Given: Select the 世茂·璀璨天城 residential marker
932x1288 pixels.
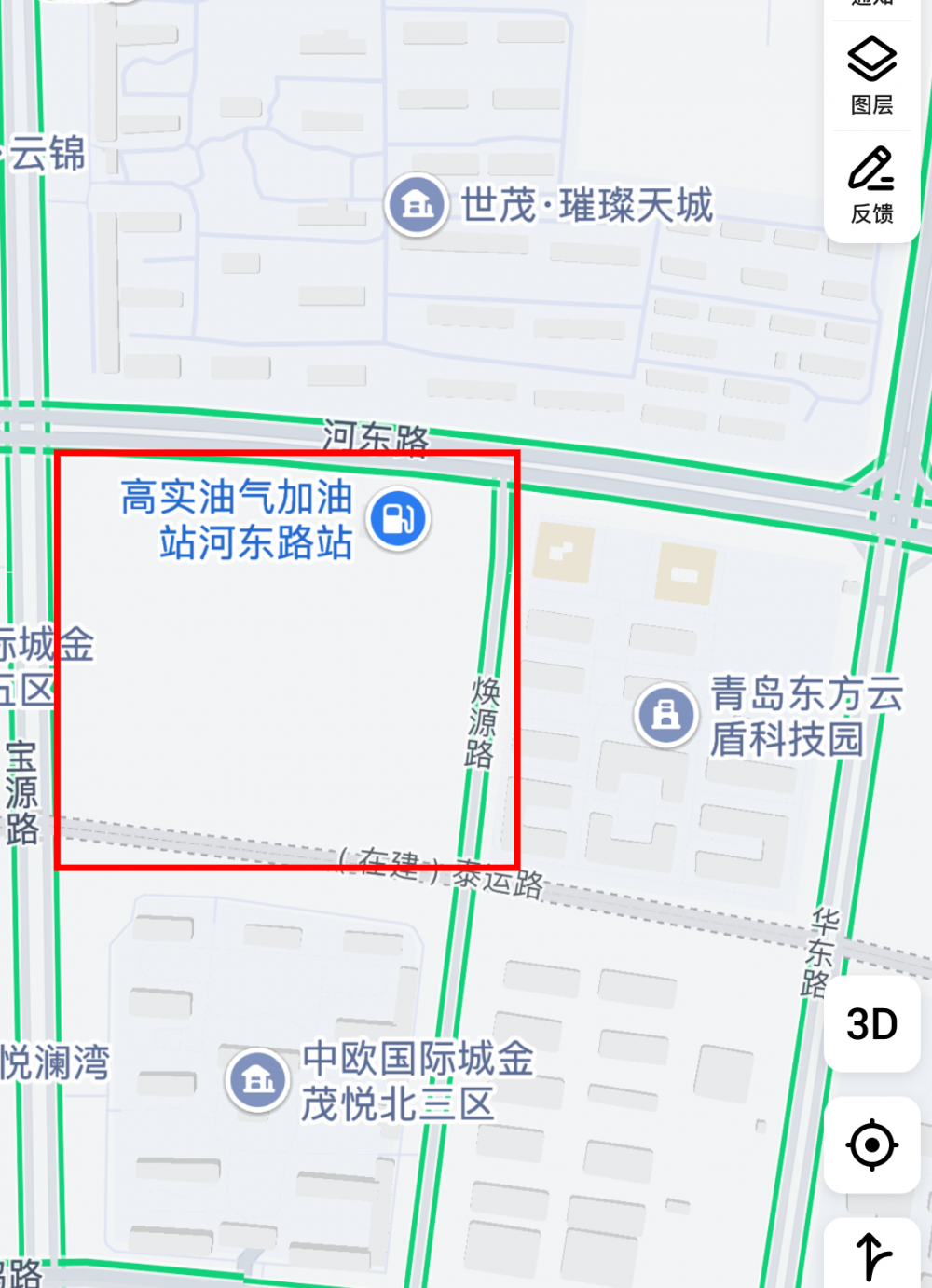Looking at the screenshot, I should 416,204.
